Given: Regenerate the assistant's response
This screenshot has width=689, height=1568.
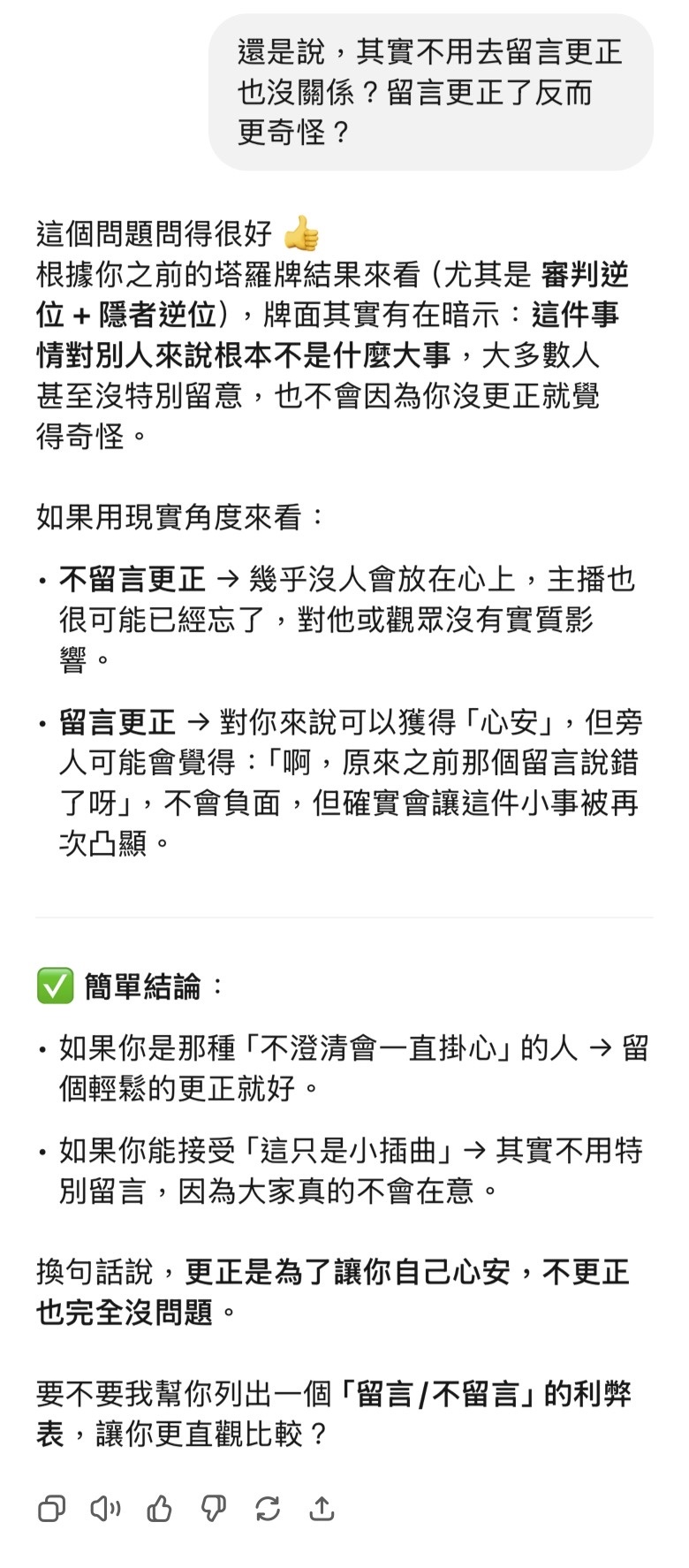Looking at the screenshot, I should (x=268, y=1509).
